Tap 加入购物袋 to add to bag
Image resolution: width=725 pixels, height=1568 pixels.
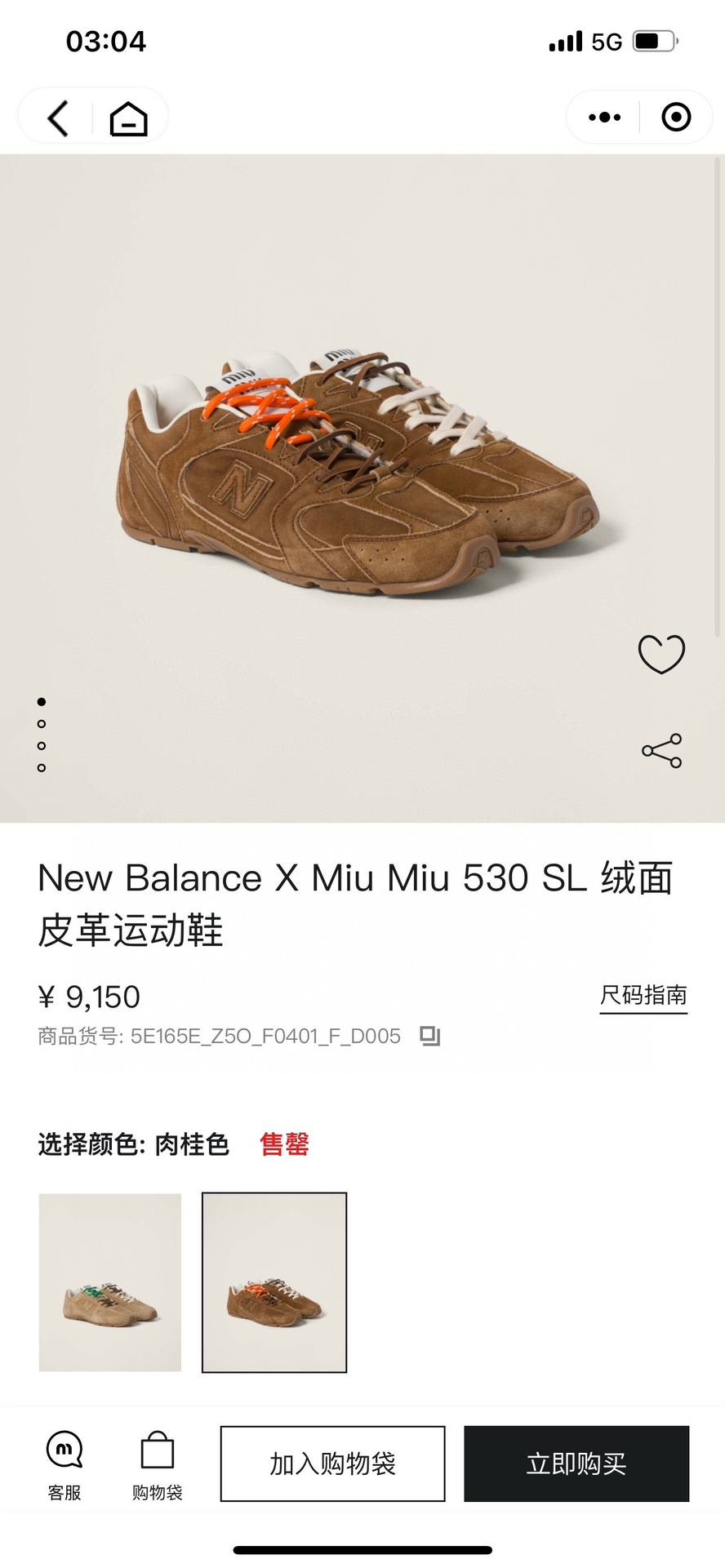pyautogui.click(x=332, y=1464)
